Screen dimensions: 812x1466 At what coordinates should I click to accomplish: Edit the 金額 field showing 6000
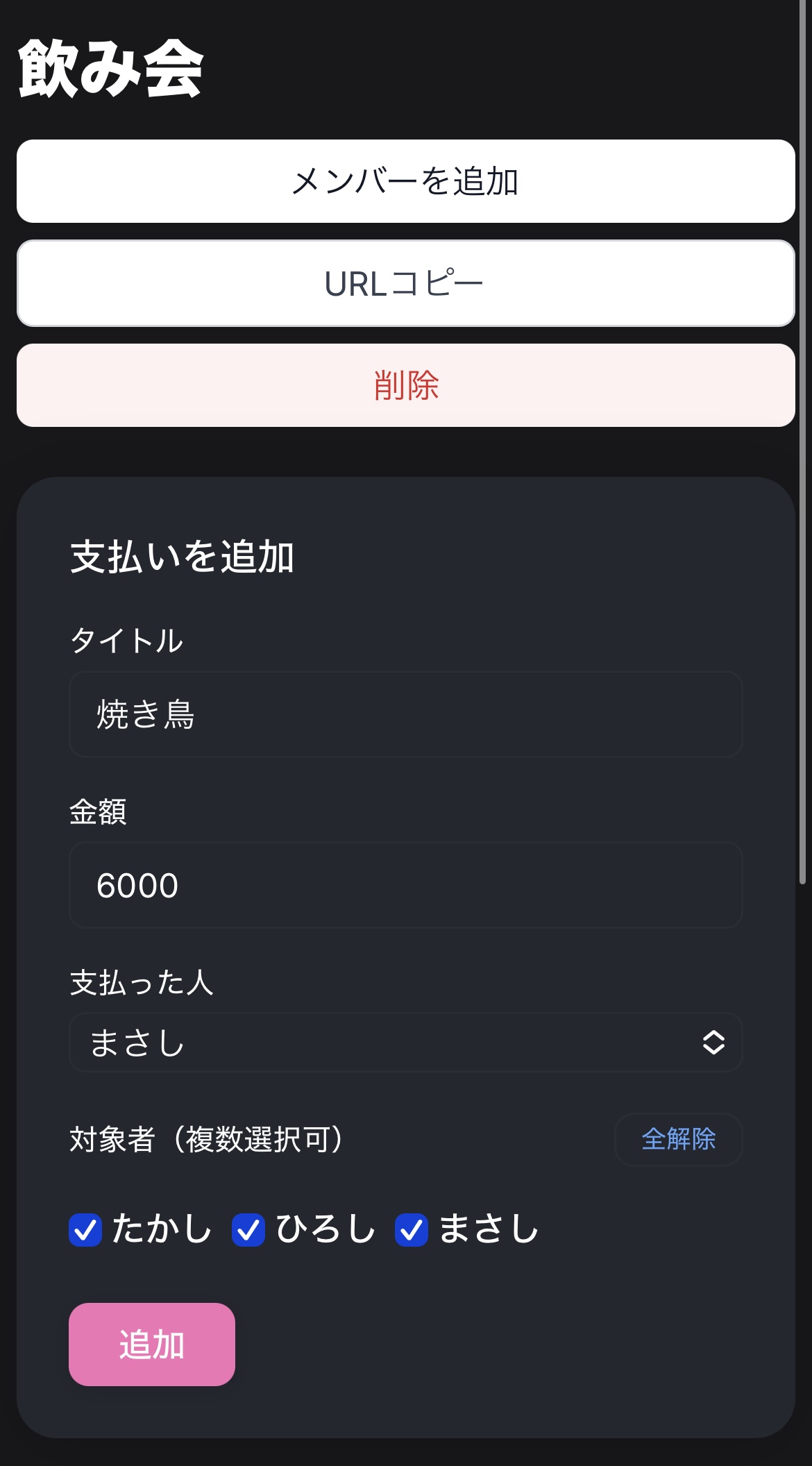pyautogui.click(x=406, y=885)
